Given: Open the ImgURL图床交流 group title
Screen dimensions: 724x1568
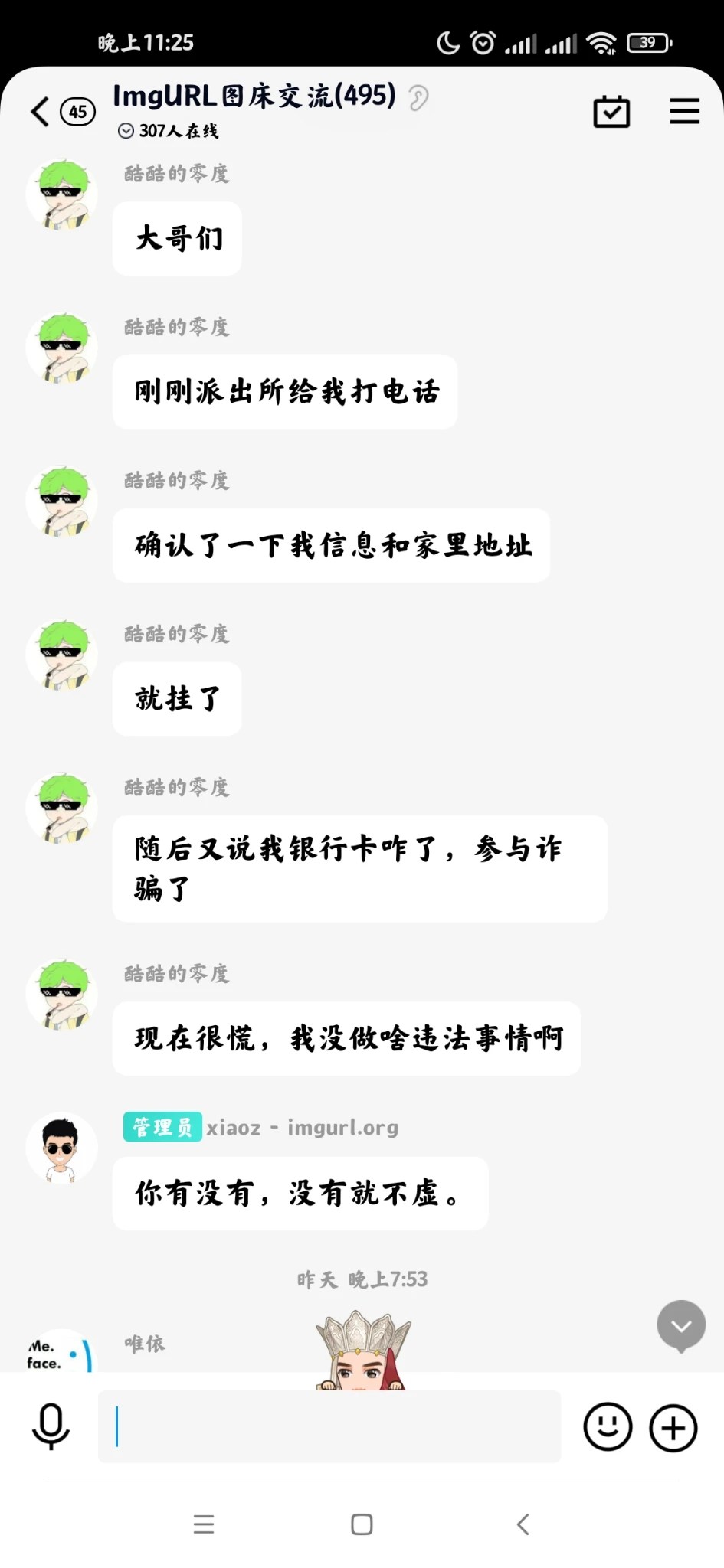Looking at the screenshot, I should [254, 96].
